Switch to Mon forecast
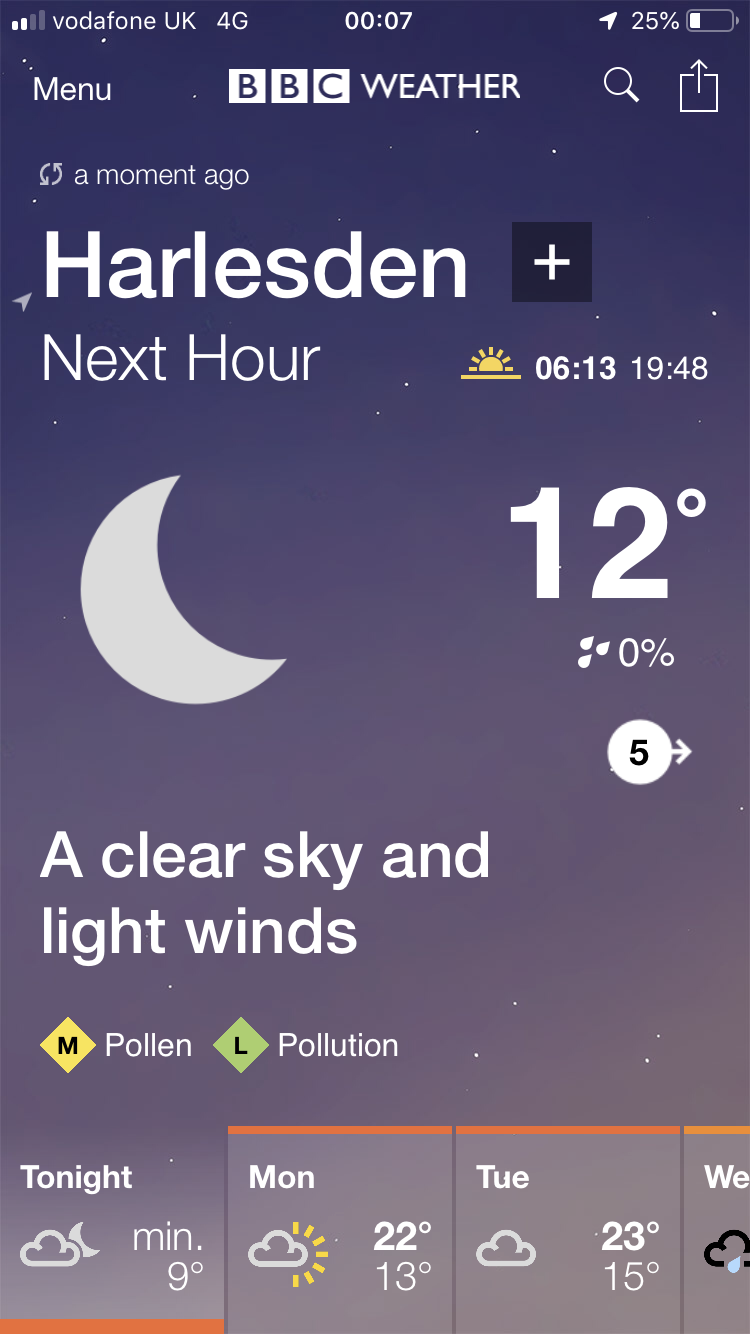750x1334 pixels. tap(340, 1230)
